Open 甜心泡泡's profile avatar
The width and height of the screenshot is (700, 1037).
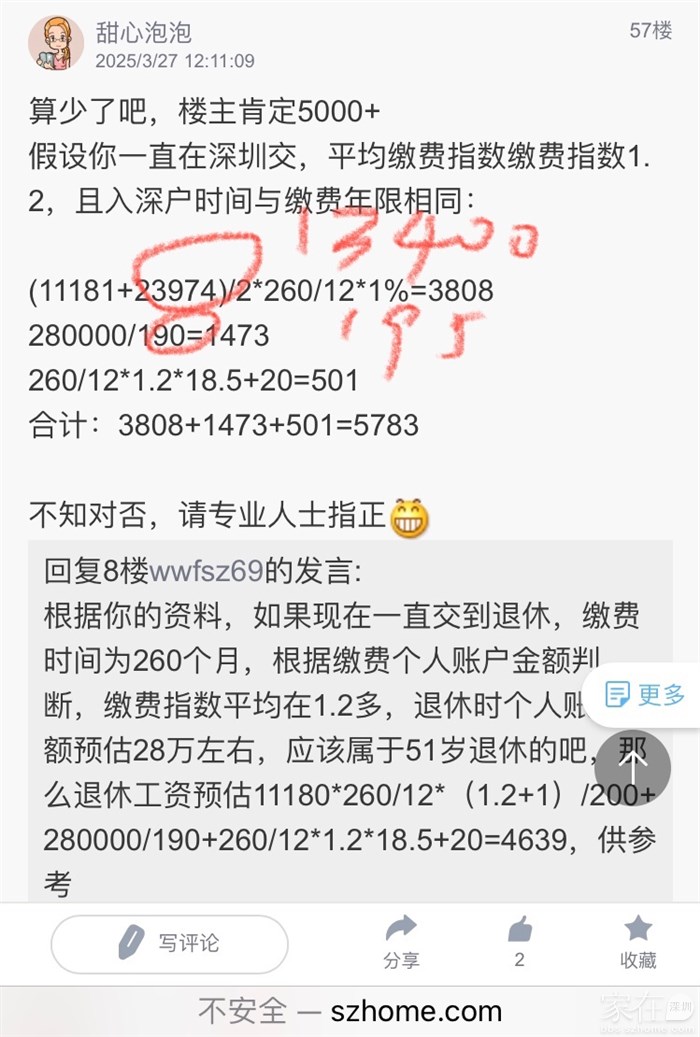(x=56, y=43)
